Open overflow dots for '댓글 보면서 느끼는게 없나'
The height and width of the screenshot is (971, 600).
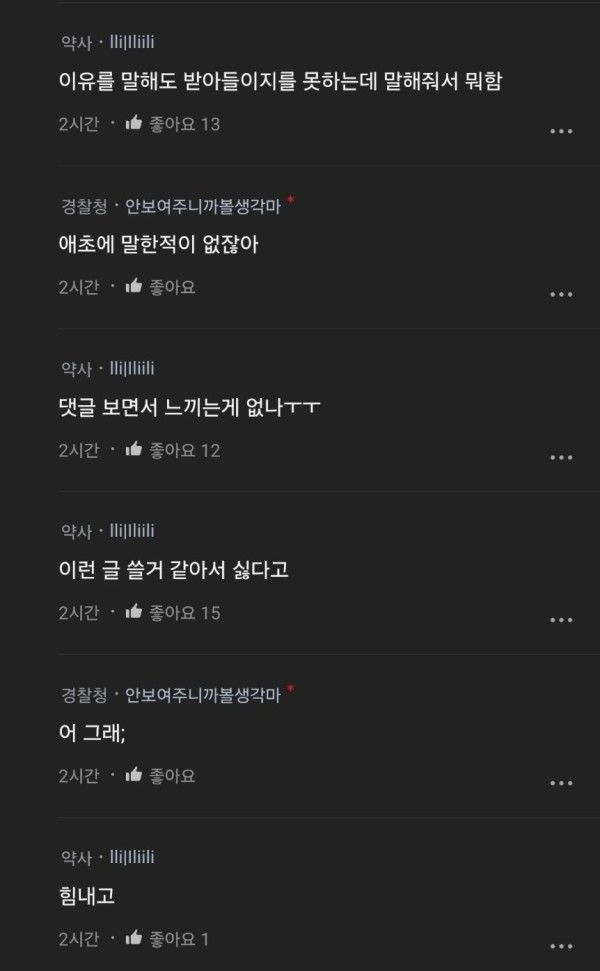pos(561,457)
